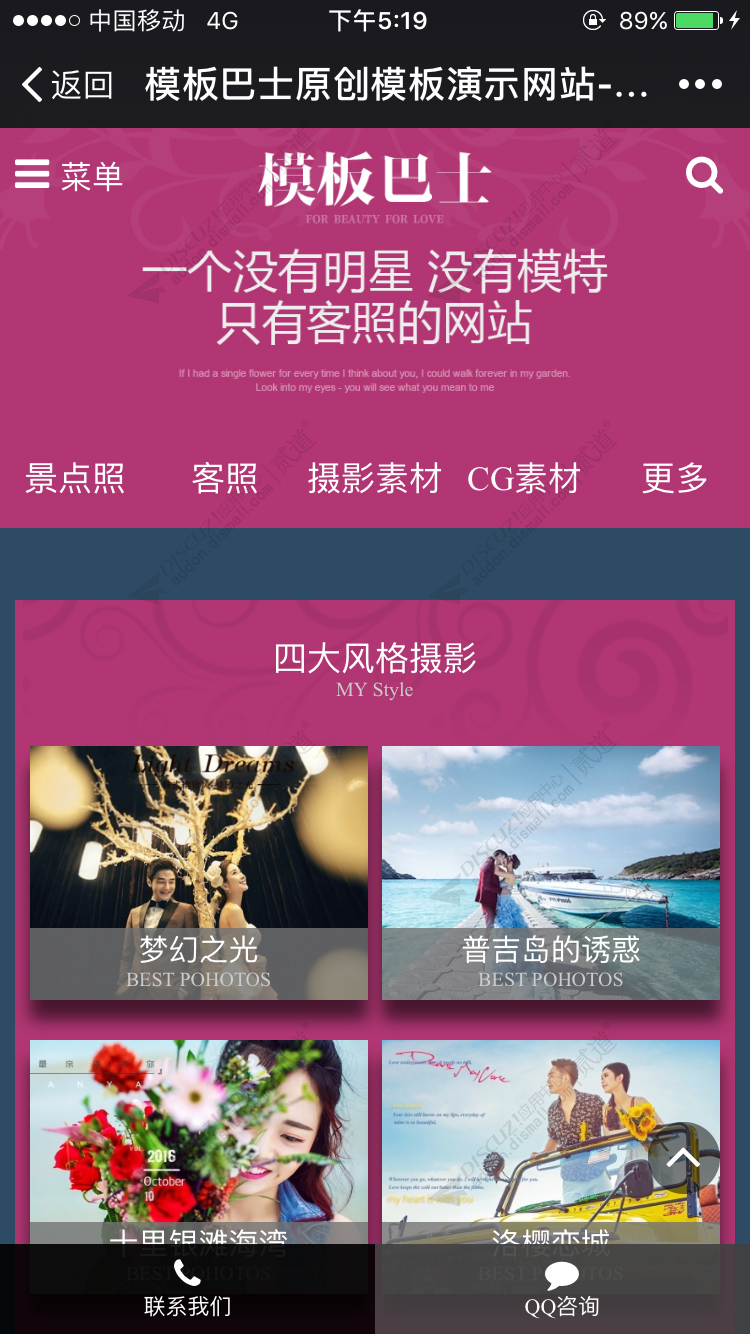The width and height of the screenshot is (750, 1334).
Task: Show 更多 categories
Action: (674, 478)
